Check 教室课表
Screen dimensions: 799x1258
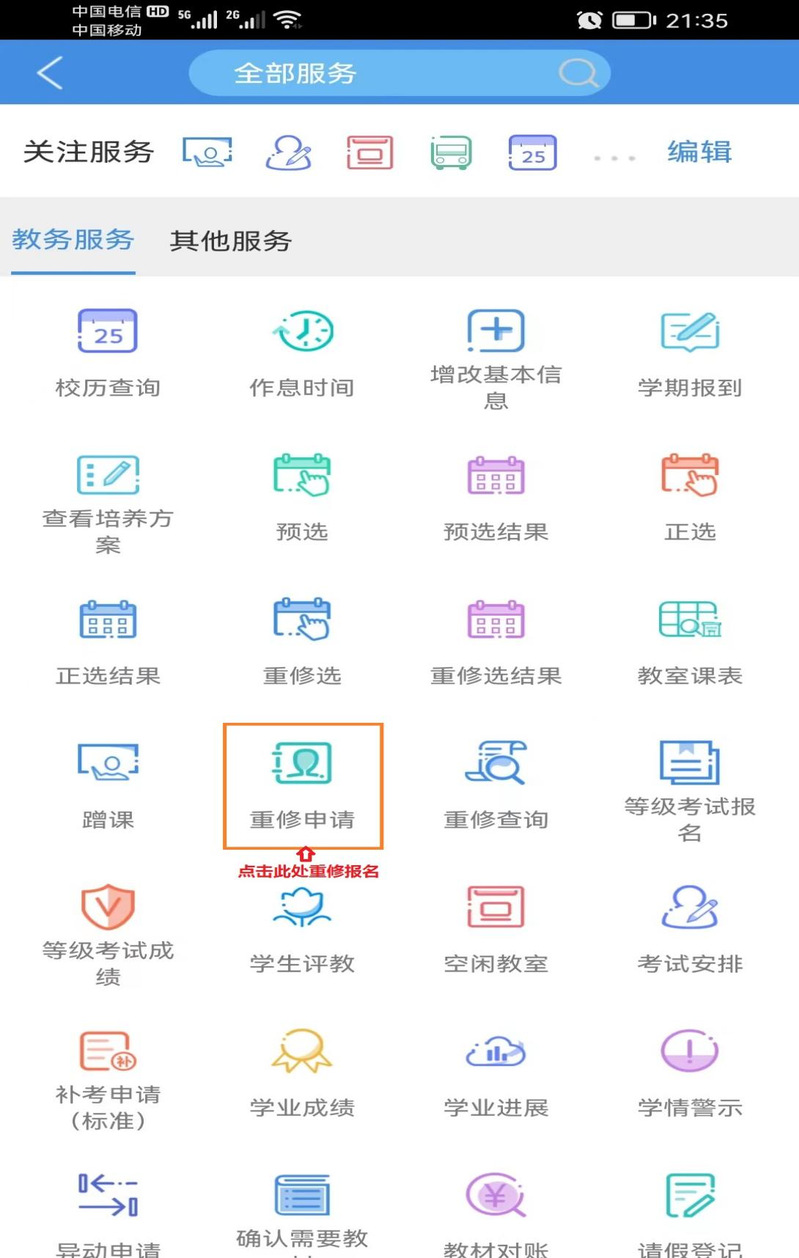pos(690,640)
